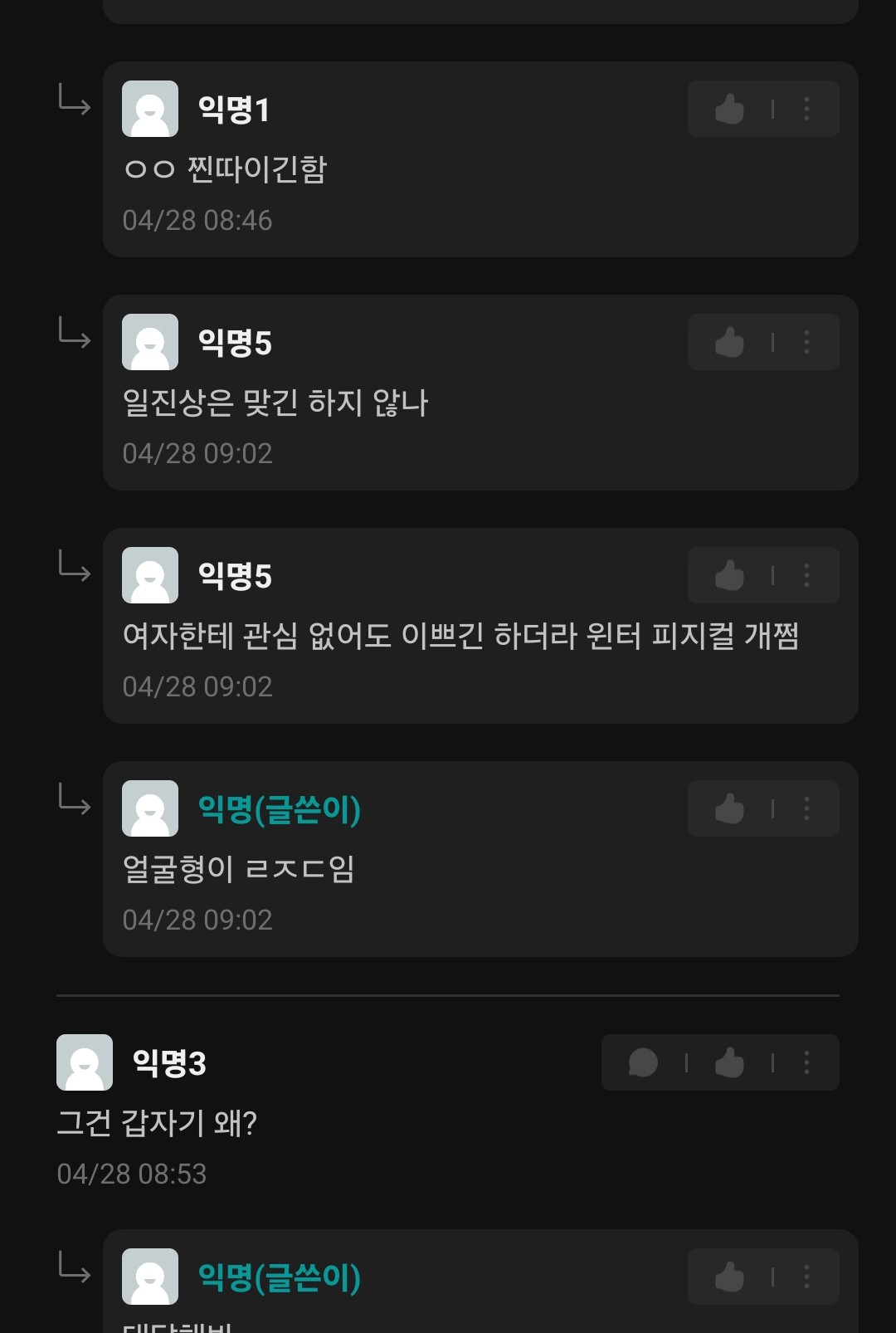This screenshot has height=1333, width=896.
Task: Like 익명1's comment '찐따이긴함'
Action: click(729, 109)
